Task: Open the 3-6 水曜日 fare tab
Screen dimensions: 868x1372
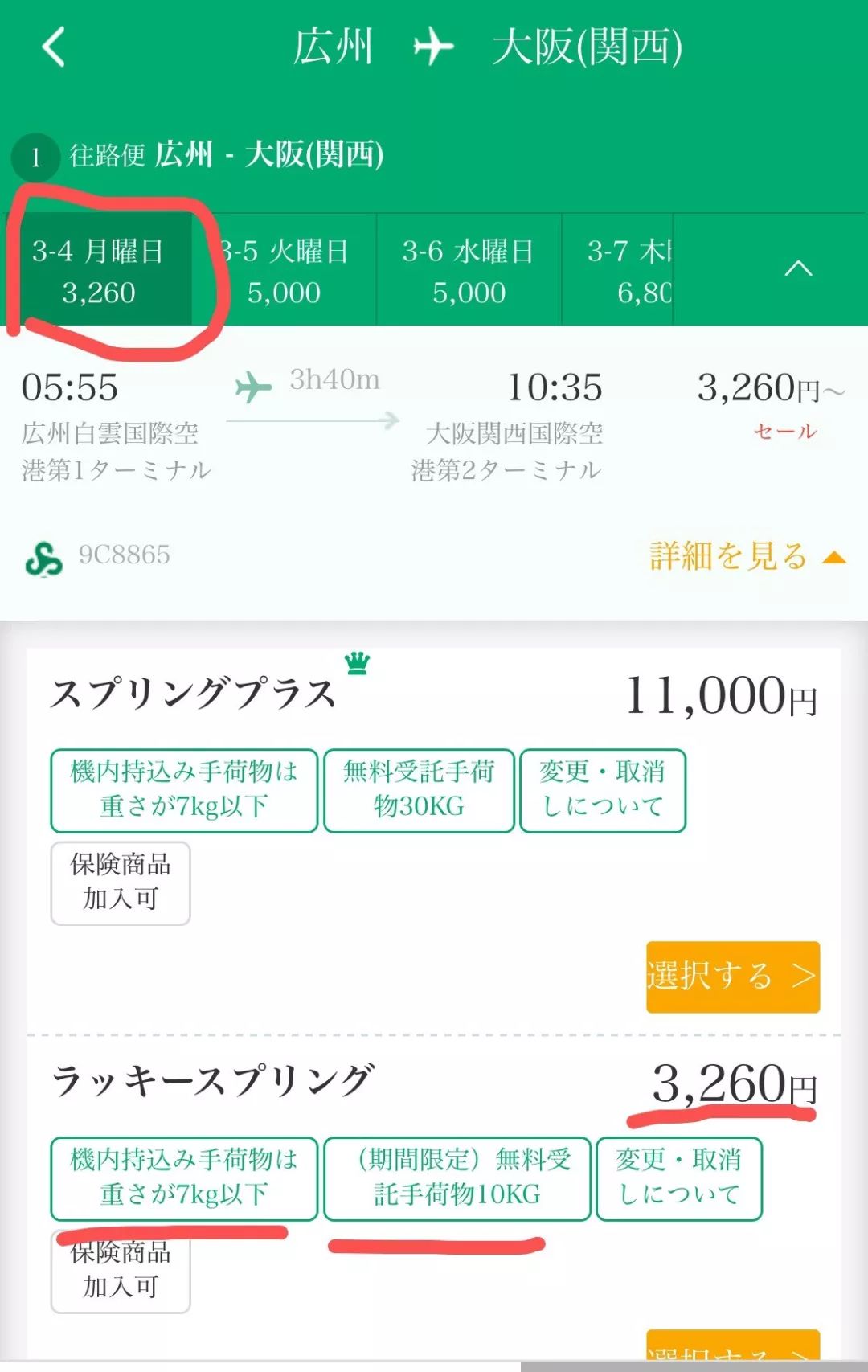Action: (468, 269)
